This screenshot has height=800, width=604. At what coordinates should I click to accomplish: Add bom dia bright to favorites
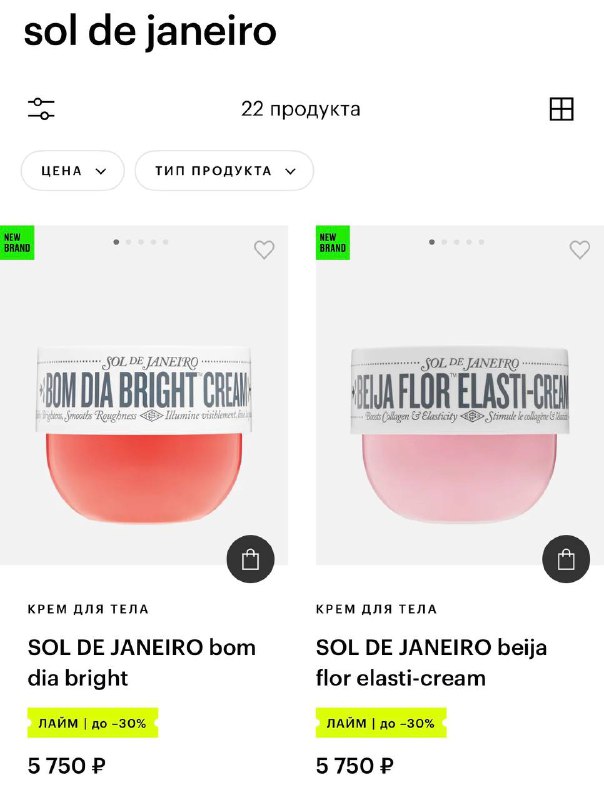[x=264, y=250]
